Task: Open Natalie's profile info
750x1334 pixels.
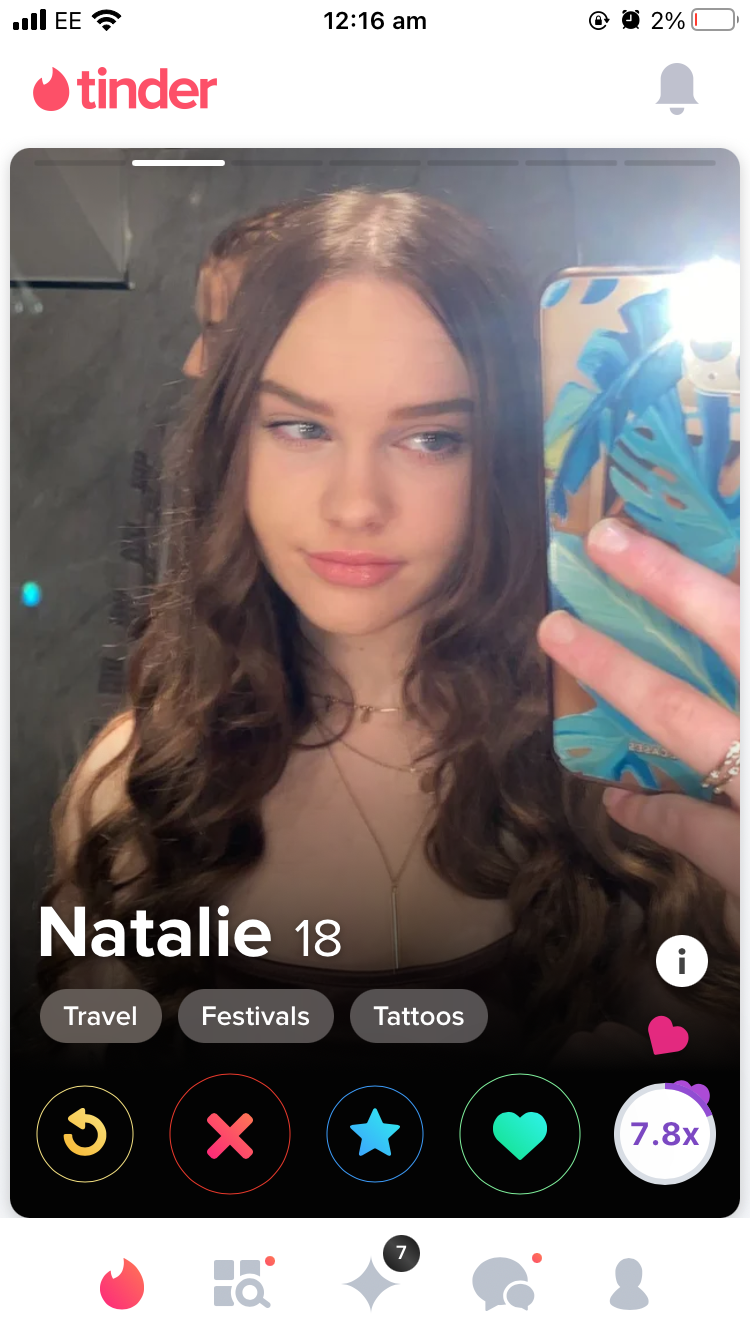Action: pyautogui.click(x=682, y=962)
